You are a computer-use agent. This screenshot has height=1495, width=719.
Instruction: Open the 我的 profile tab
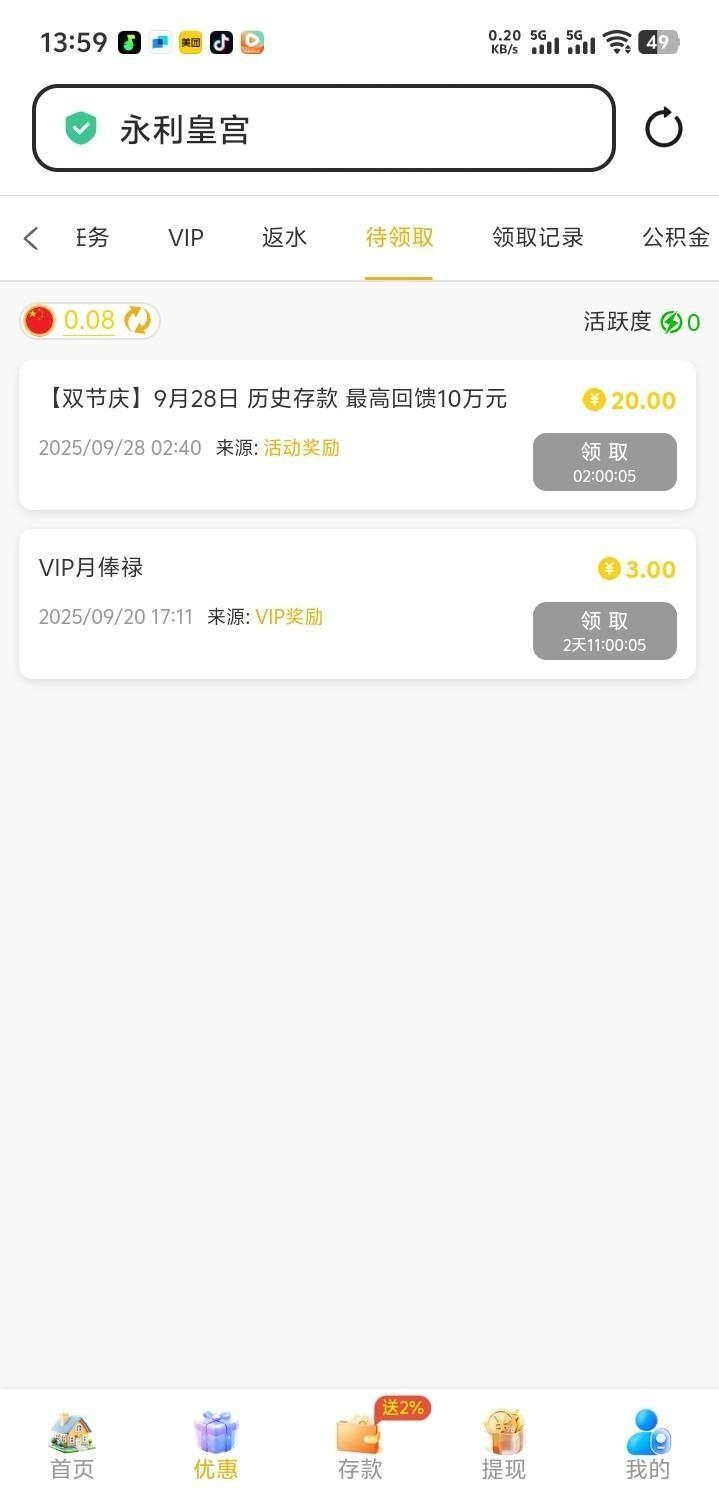(x=647, y=1445)
